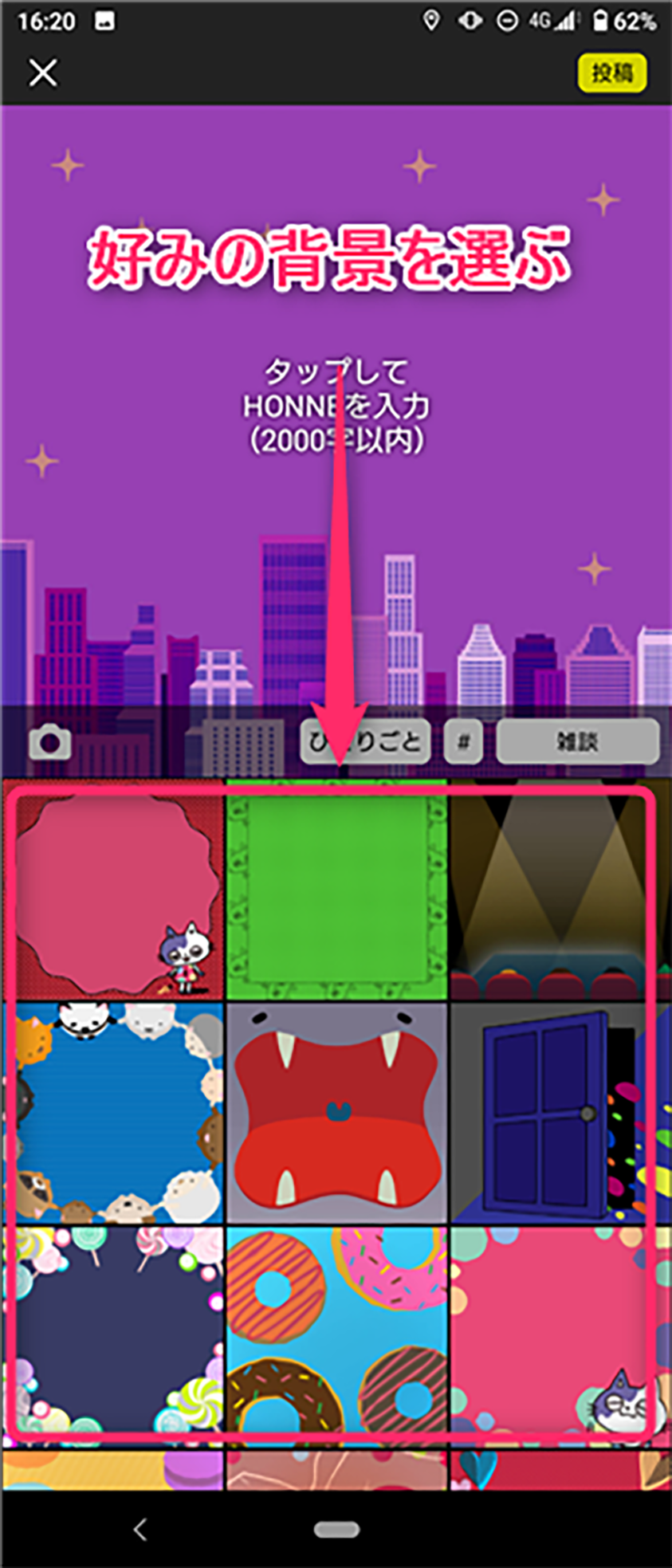This screenshot has width=672, height=1568.
Task: Select the blue background ringed with animals
Action: (x=114, y=1114)
